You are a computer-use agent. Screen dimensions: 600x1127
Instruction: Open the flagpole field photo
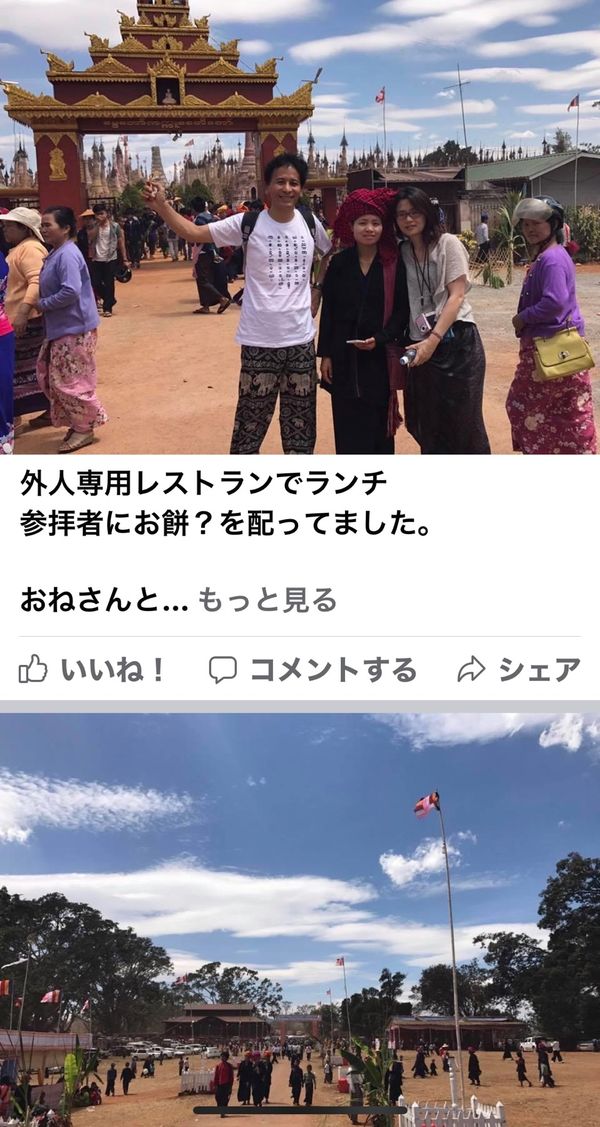pyautogui.click(x=300, y=920)
